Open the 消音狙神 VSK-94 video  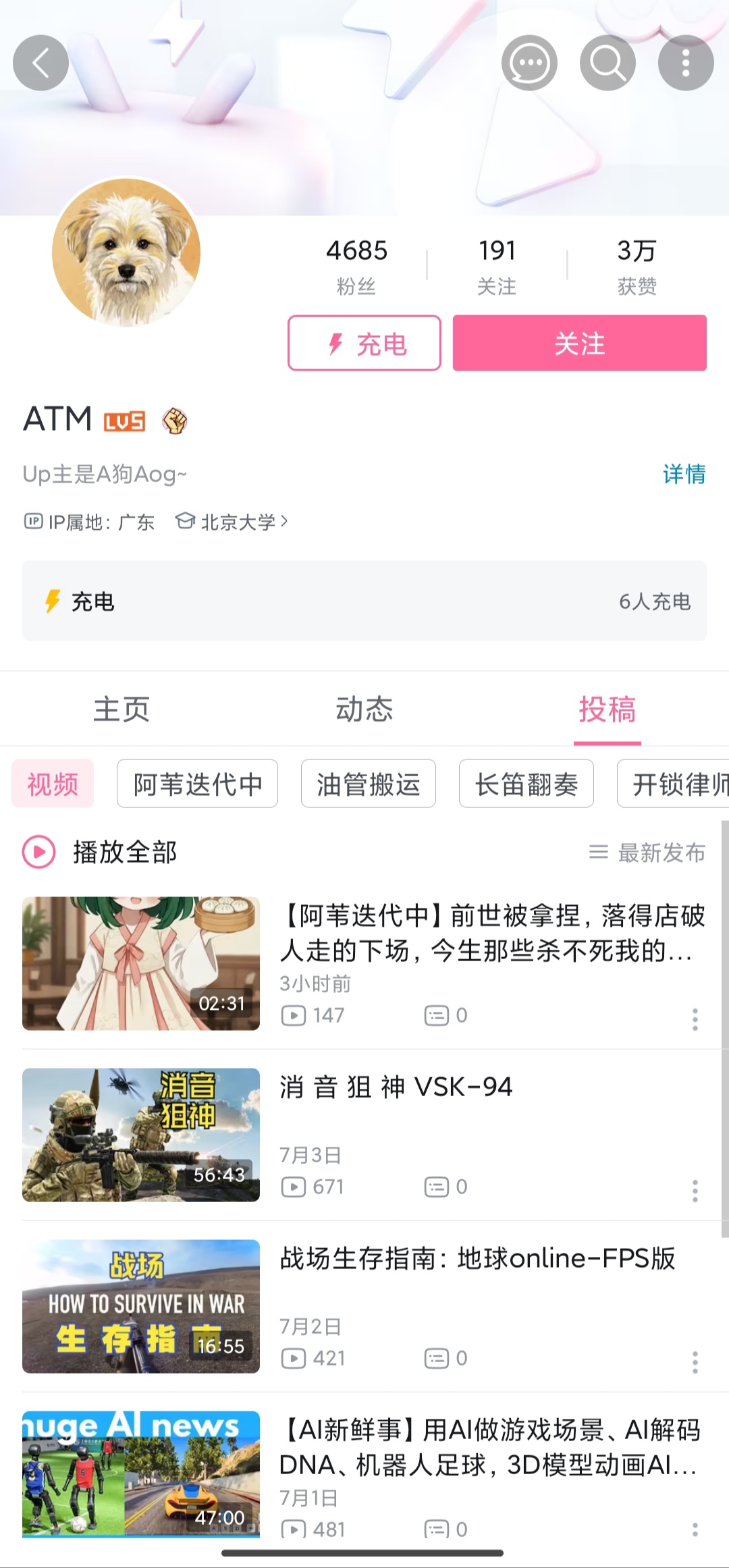point(396,1087)
